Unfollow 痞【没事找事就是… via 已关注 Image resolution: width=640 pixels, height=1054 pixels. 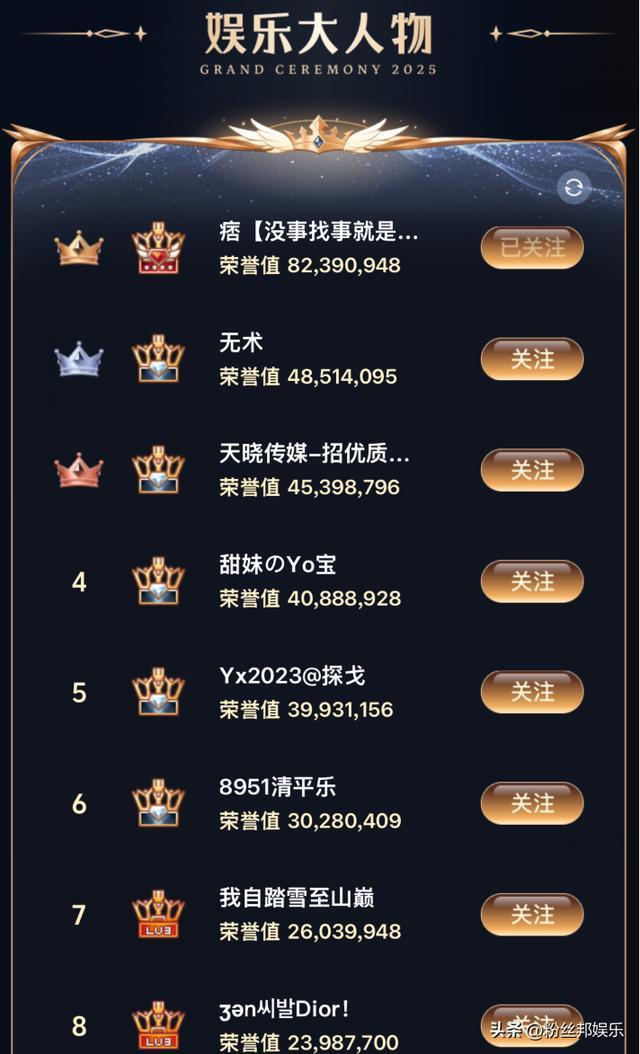[532, 247]
